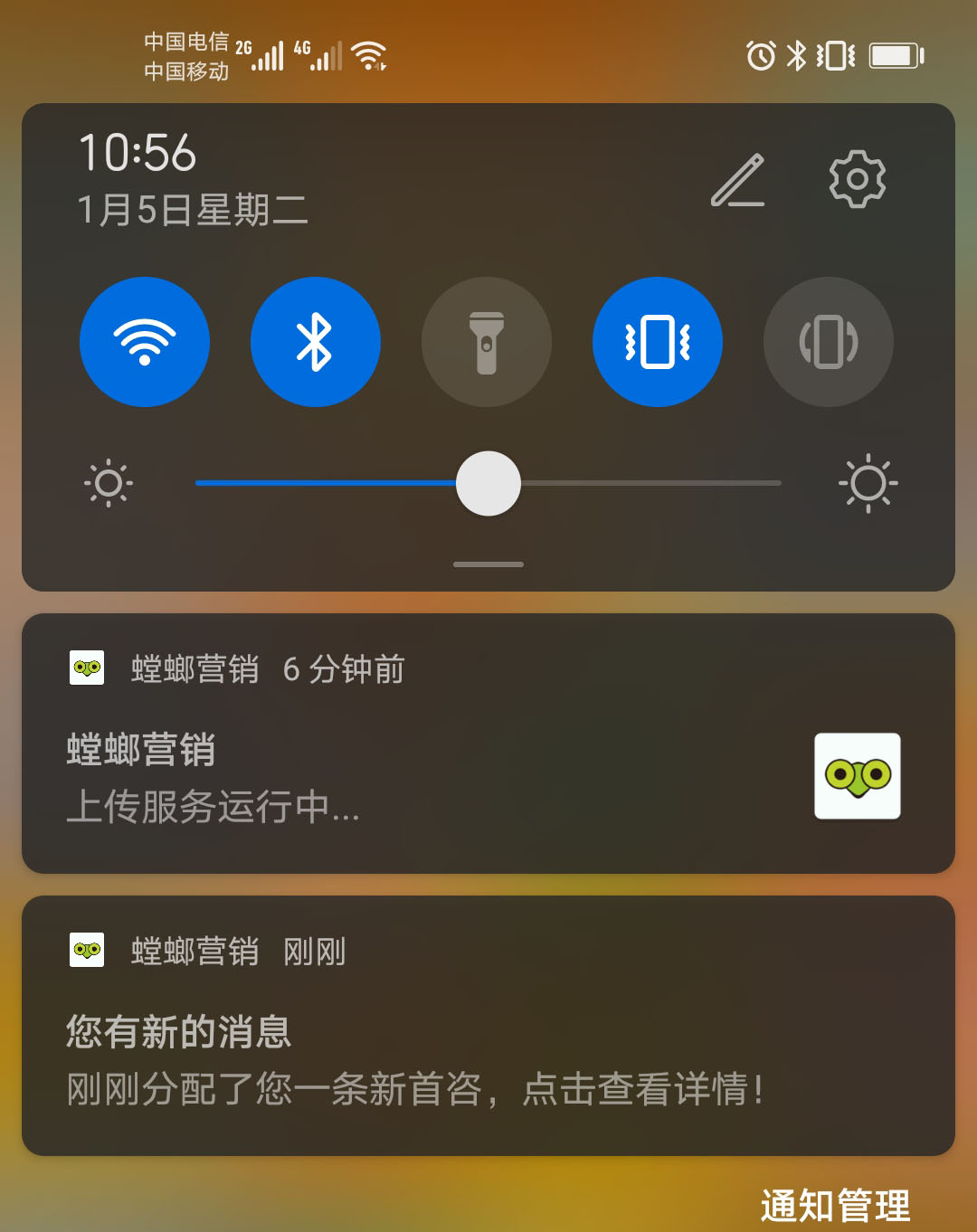Expand the quick settings panel handle
Viewport: 977px width, 1232px height.
point(488,564)
